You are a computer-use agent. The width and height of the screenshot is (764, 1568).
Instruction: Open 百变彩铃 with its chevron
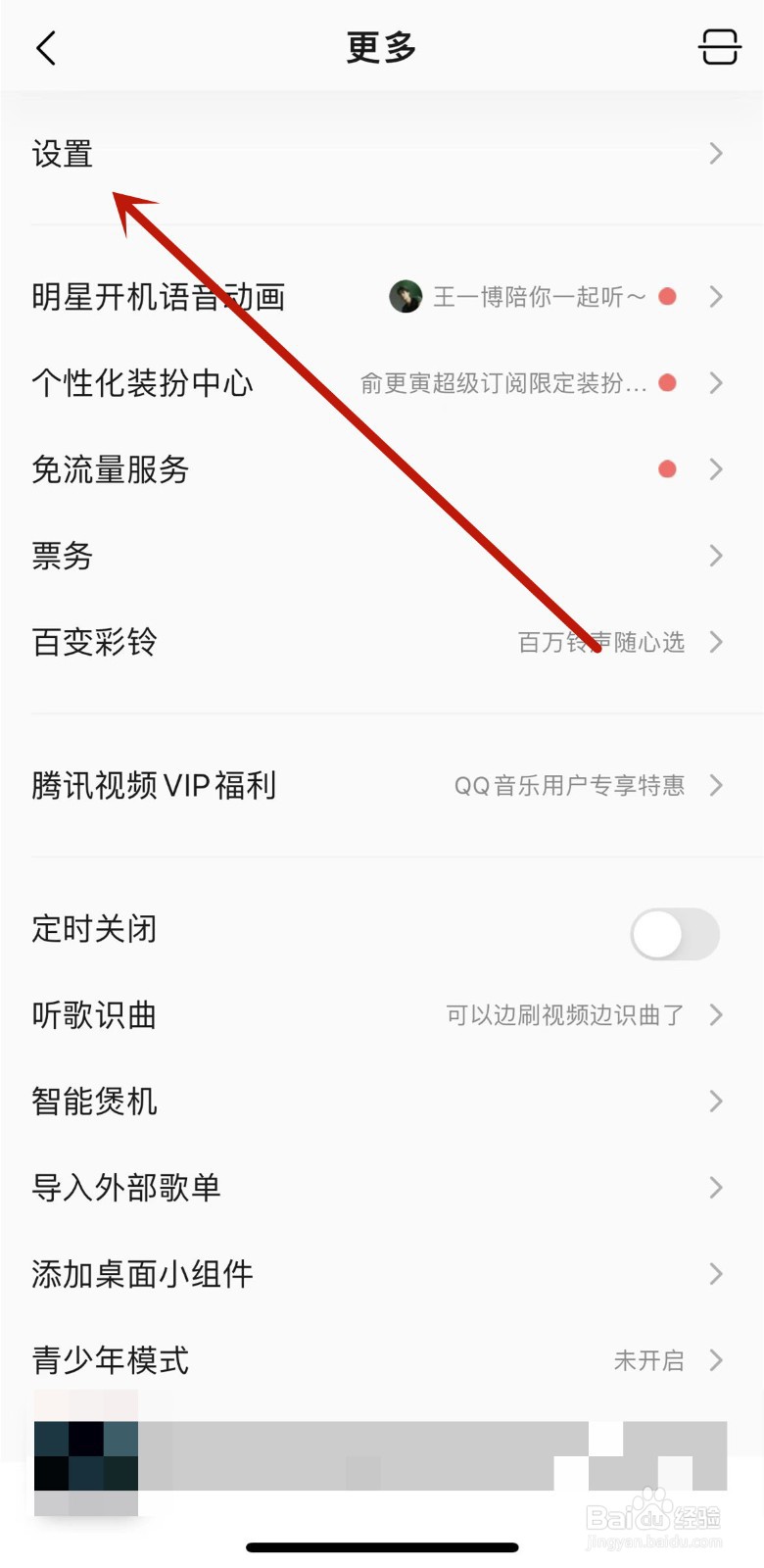[x=716, y=643]
